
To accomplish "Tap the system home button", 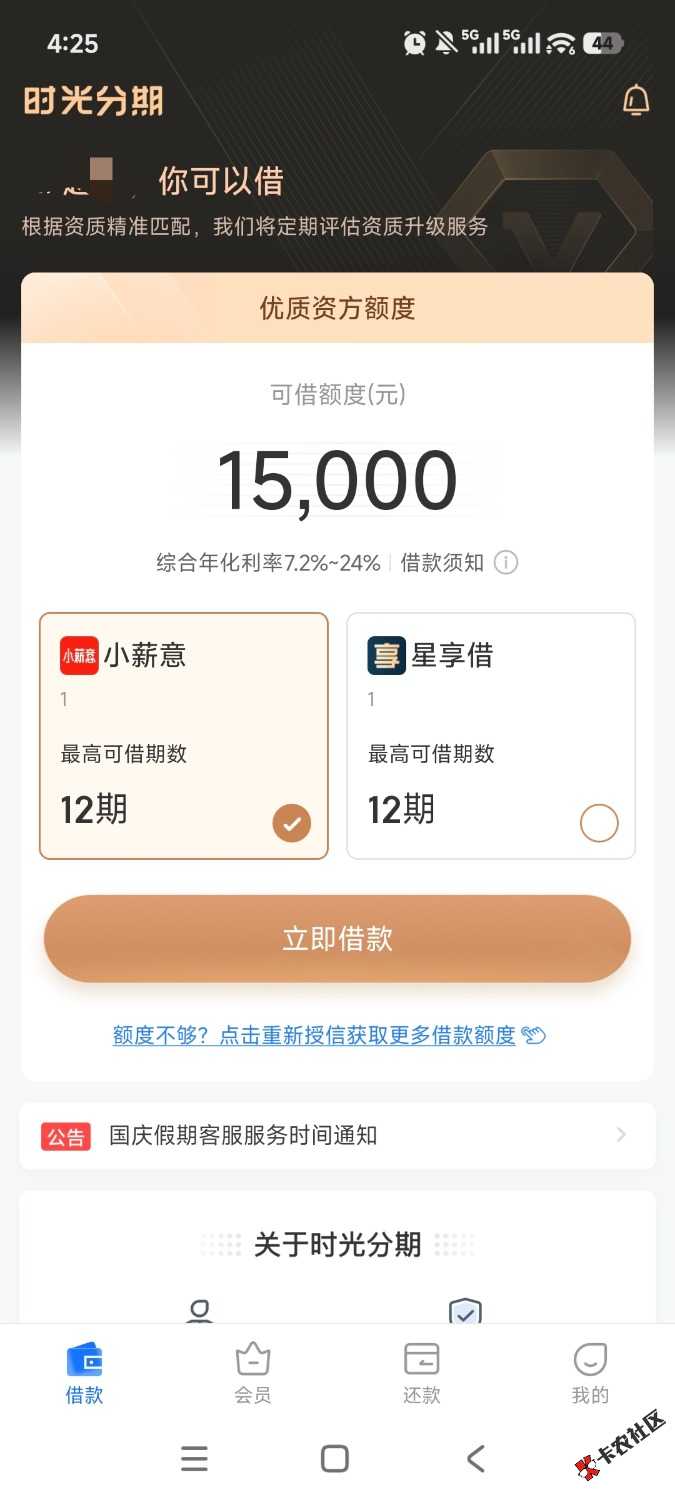I will click(335, 1459).
